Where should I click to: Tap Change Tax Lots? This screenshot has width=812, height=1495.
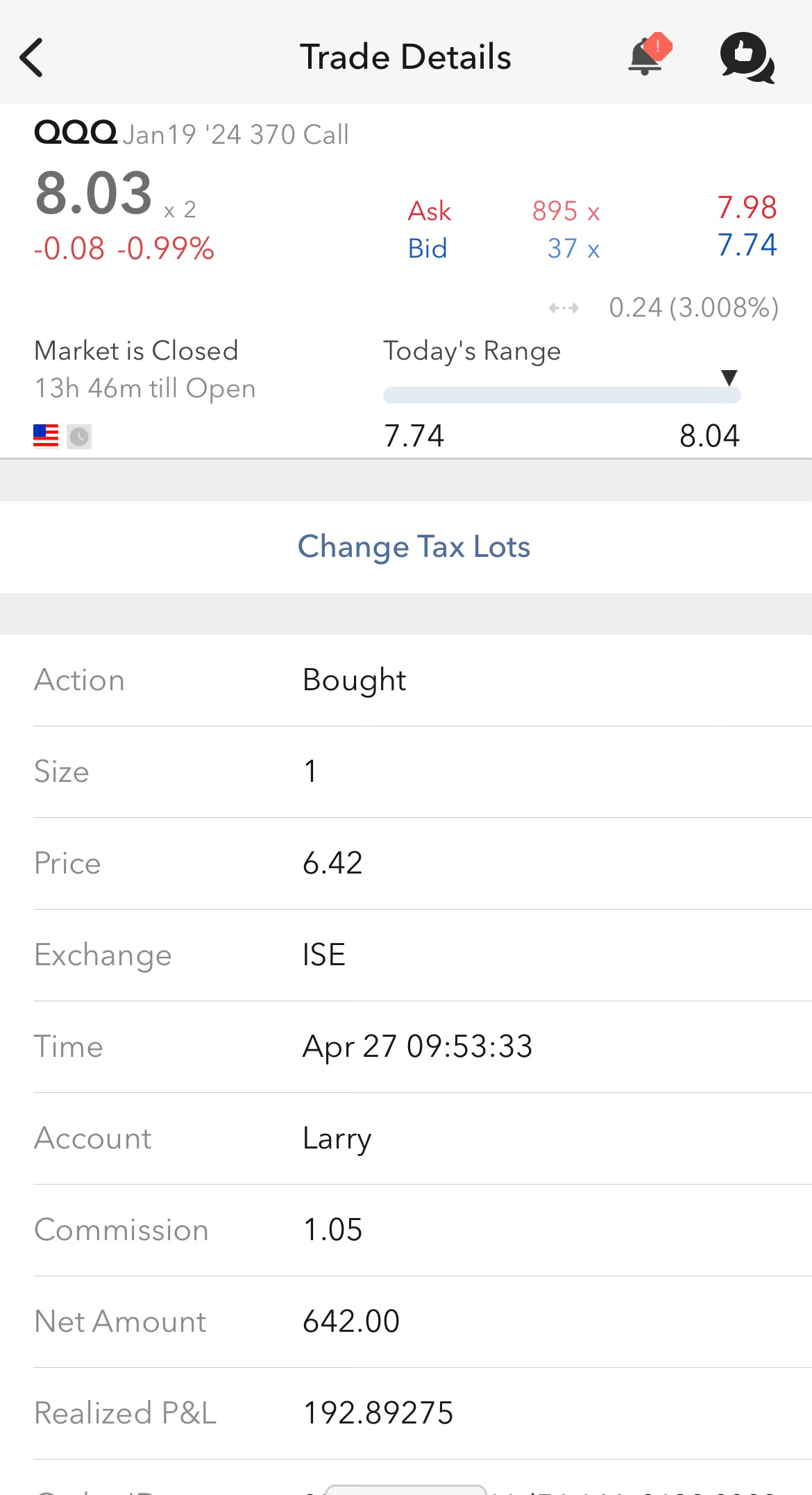pyautogui.click(x=414, y=546)
